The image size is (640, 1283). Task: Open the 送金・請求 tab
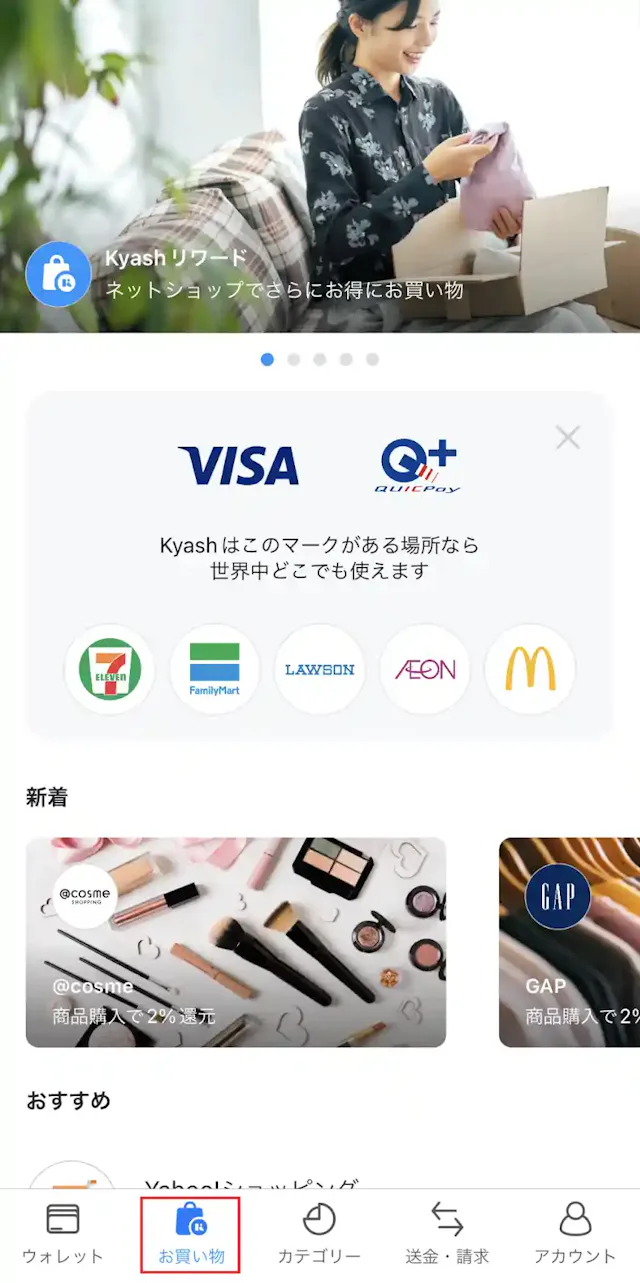(x=447, y=1235)
